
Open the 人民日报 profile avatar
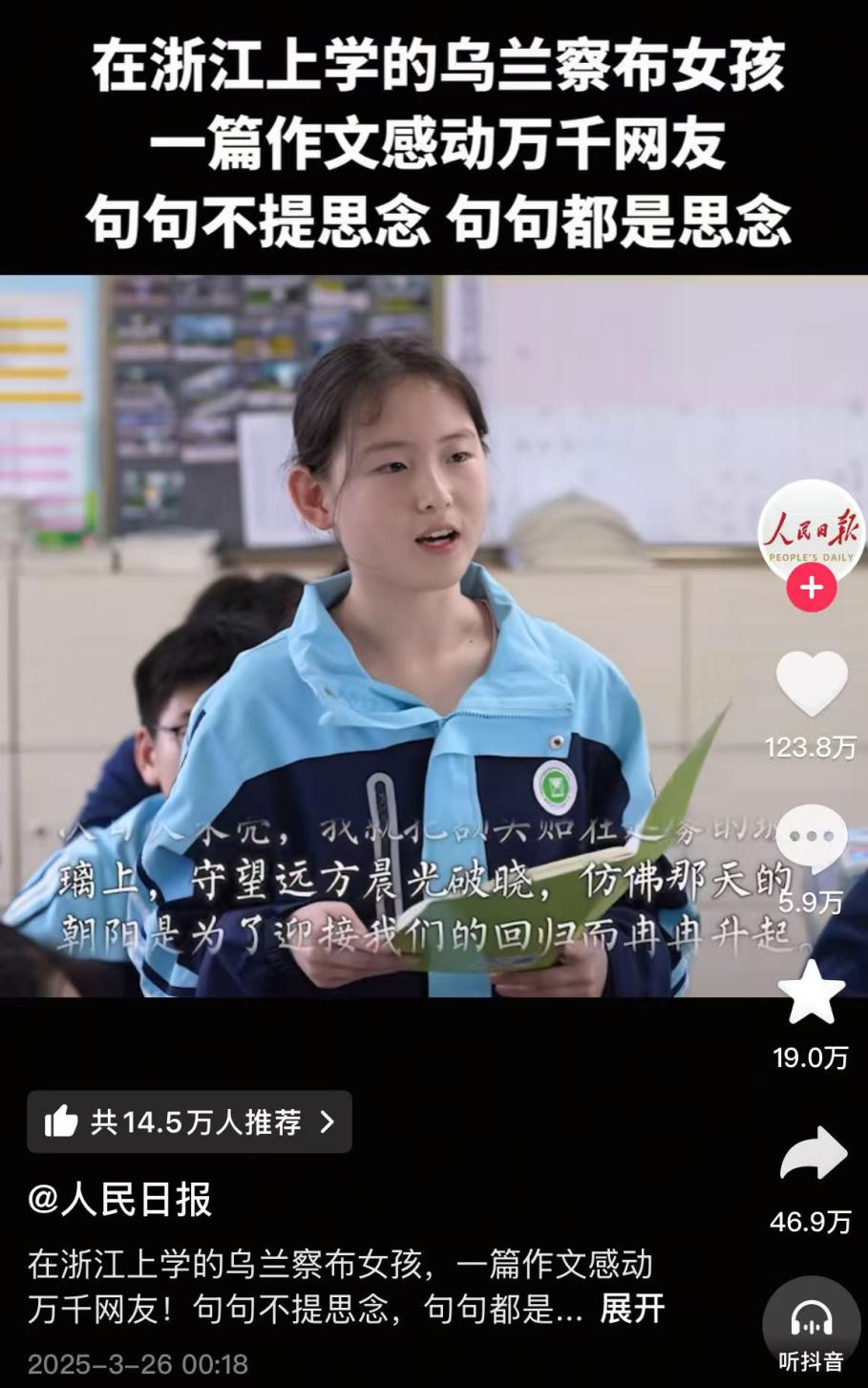click(x=811, y=533)
